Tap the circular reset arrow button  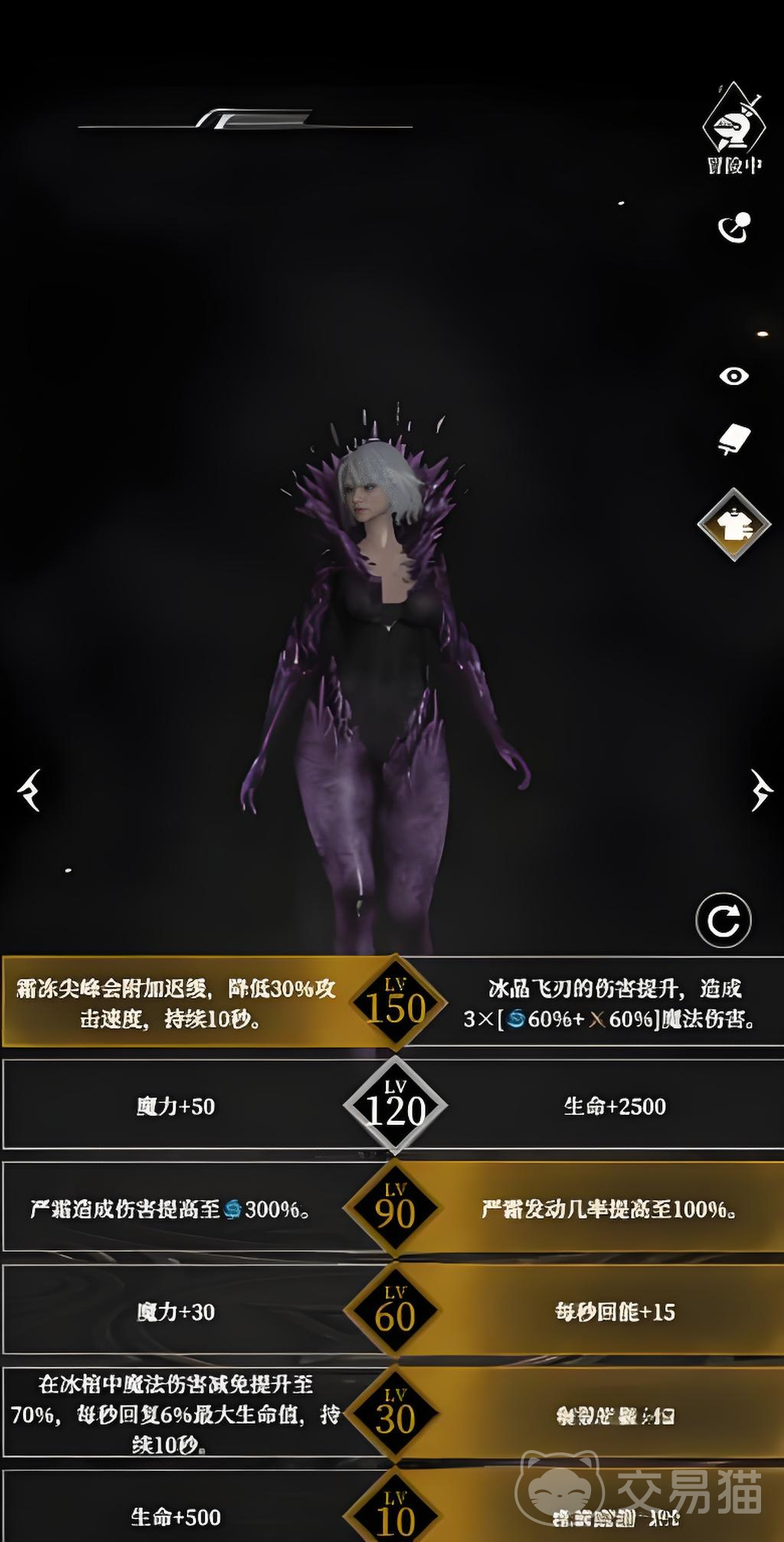tap(723, 920)
